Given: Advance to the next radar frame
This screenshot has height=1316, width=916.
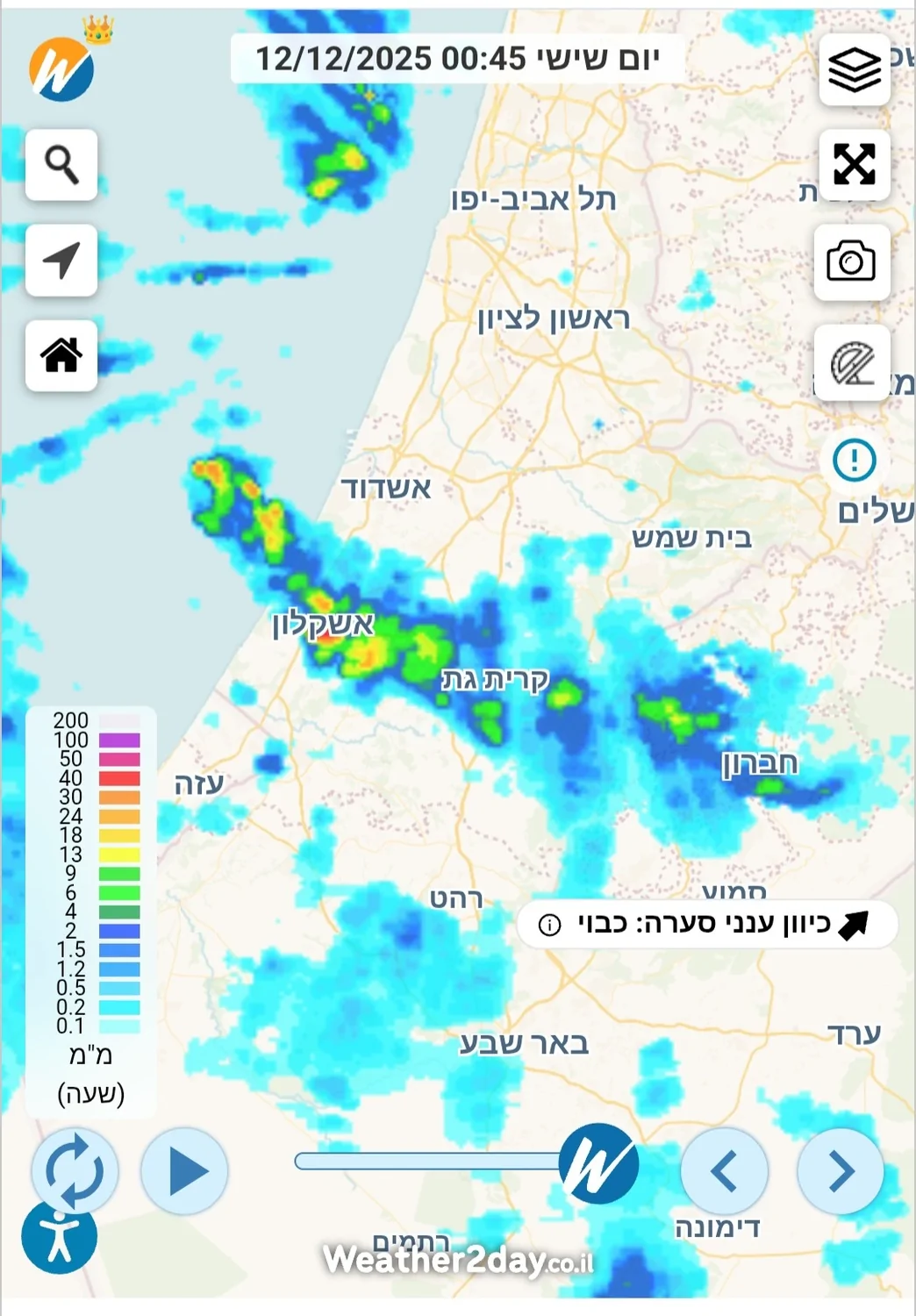Looking at the screenshot, I should point(840,1171).
